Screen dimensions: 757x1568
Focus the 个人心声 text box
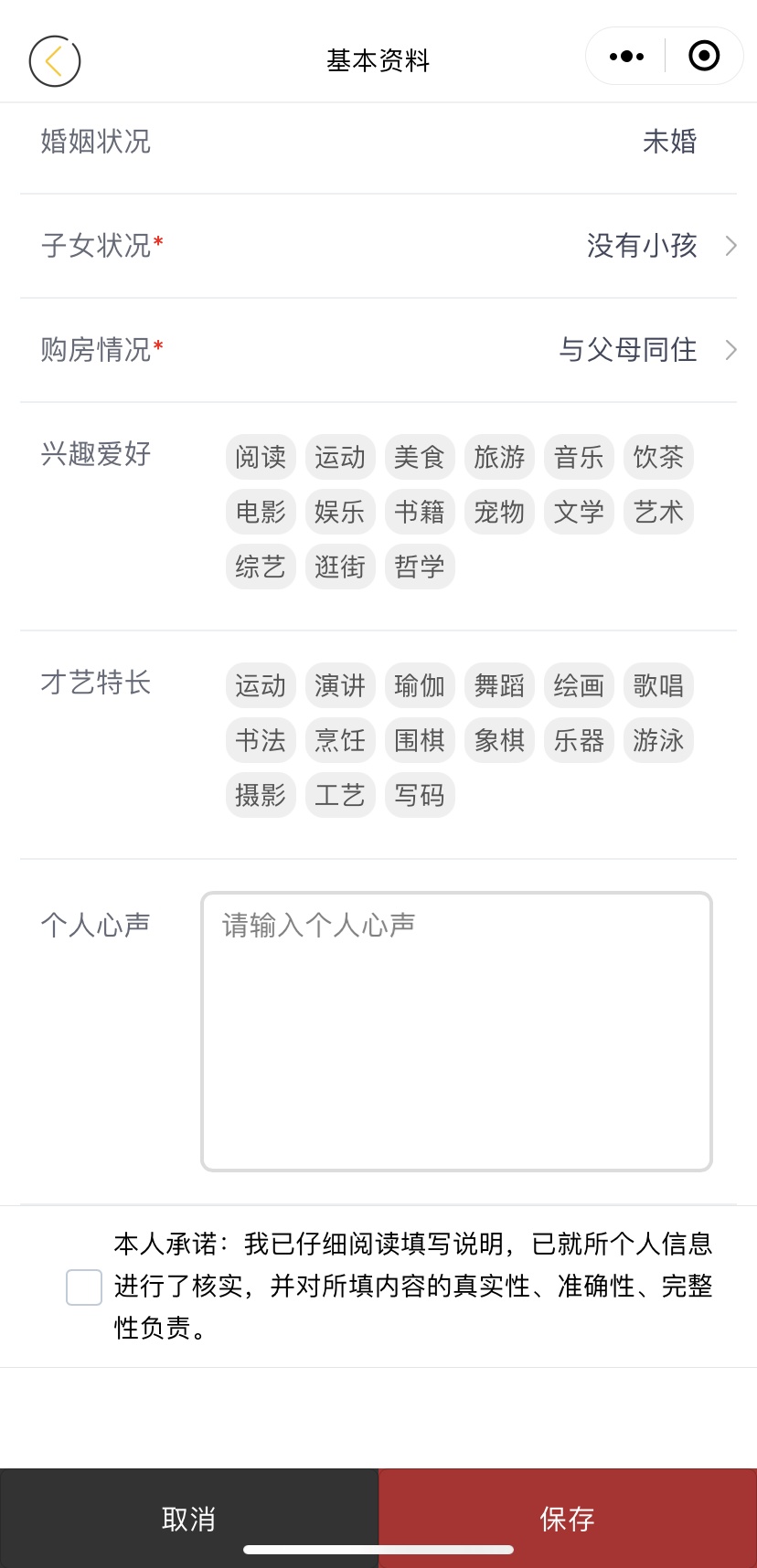click(x=456, y=1032)
